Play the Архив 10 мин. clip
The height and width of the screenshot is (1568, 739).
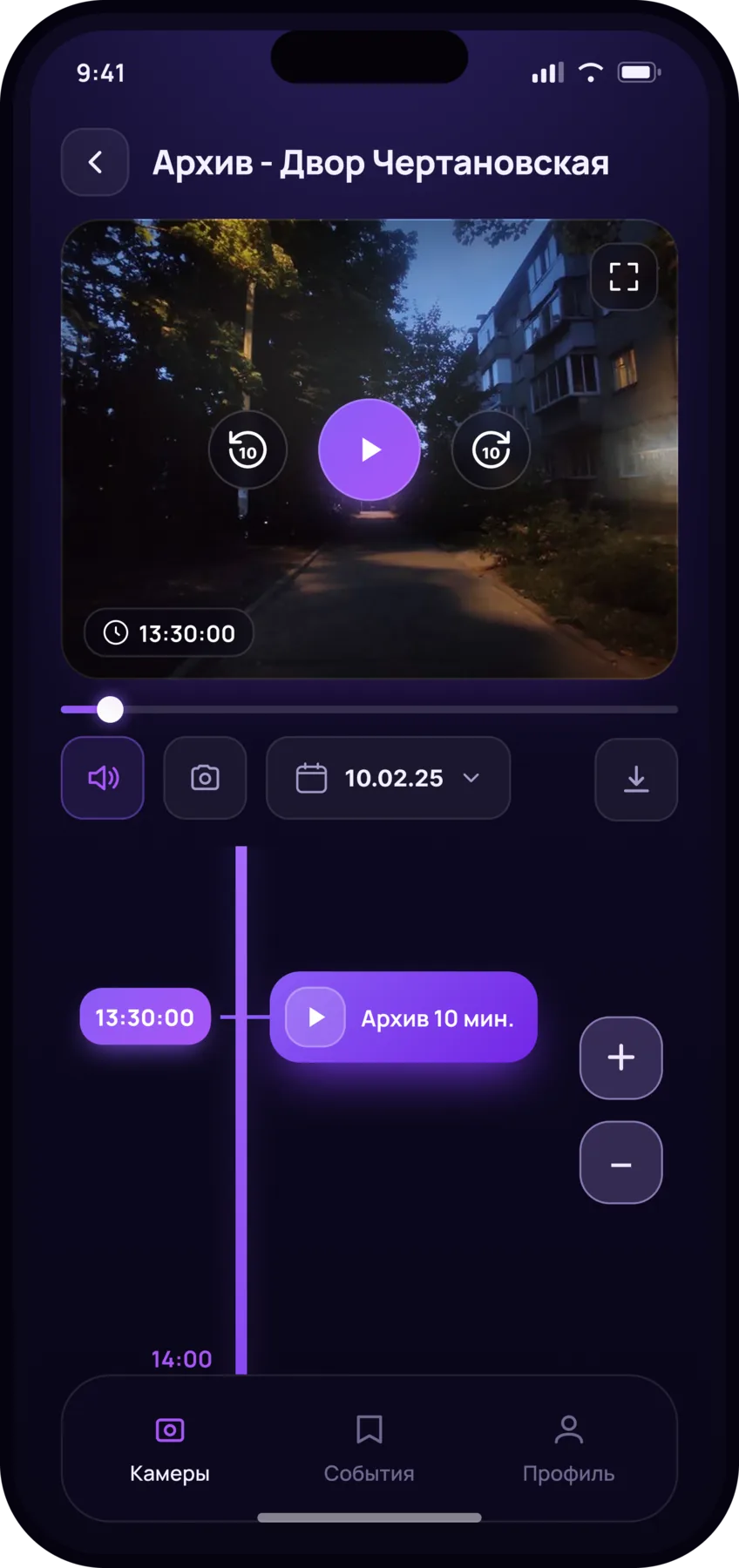point(315,1017)
